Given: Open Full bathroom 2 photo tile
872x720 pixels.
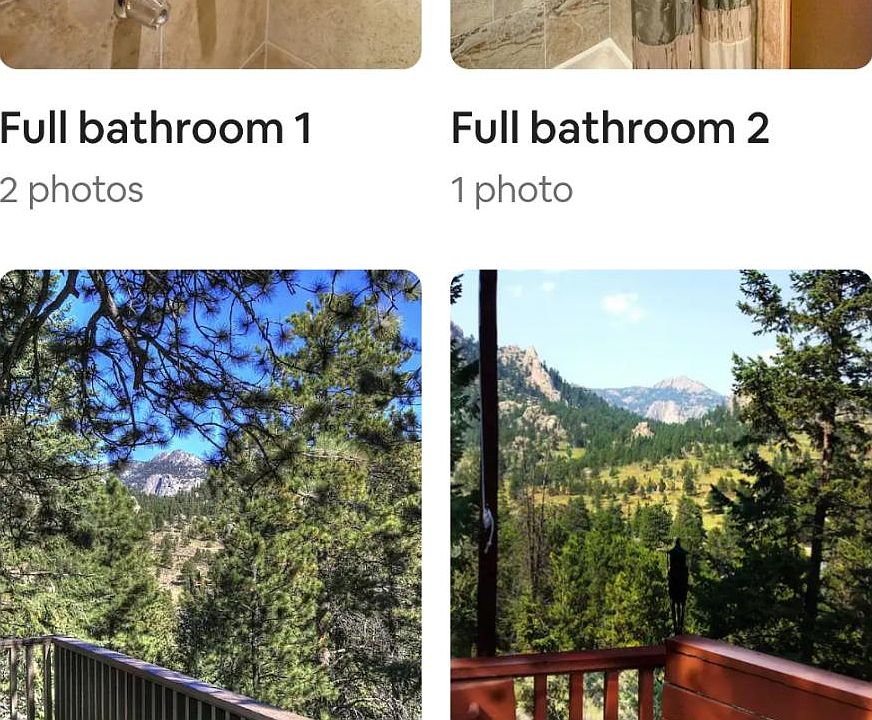Looking at the screenshot, I should click(x=661, y=34).
